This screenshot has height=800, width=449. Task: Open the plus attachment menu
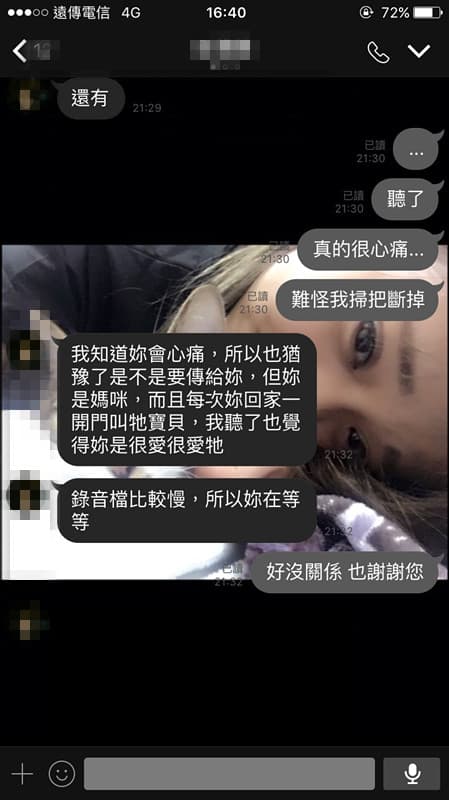click(x=22, y=774)
